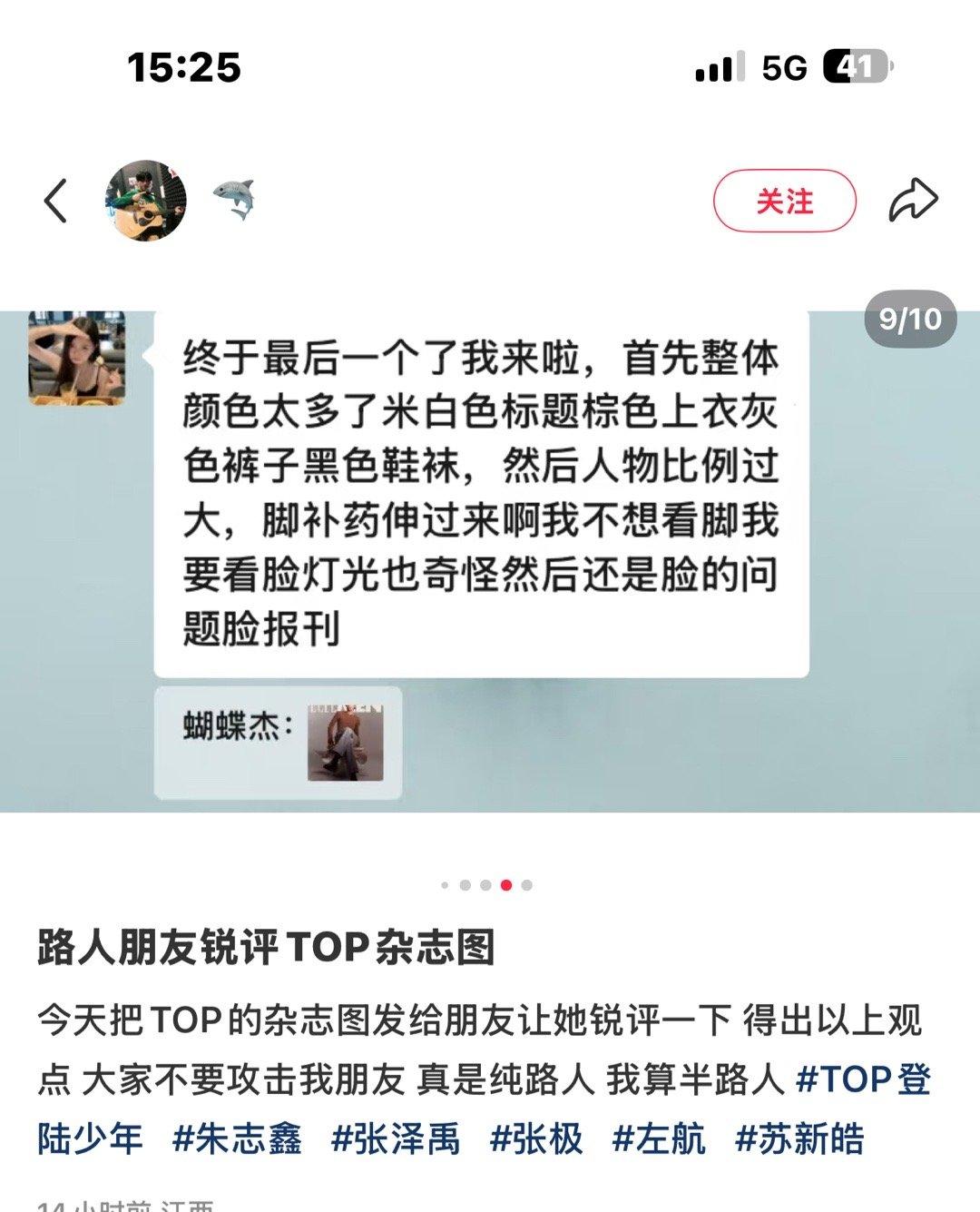Go back to the previous page

click(55, 201)
